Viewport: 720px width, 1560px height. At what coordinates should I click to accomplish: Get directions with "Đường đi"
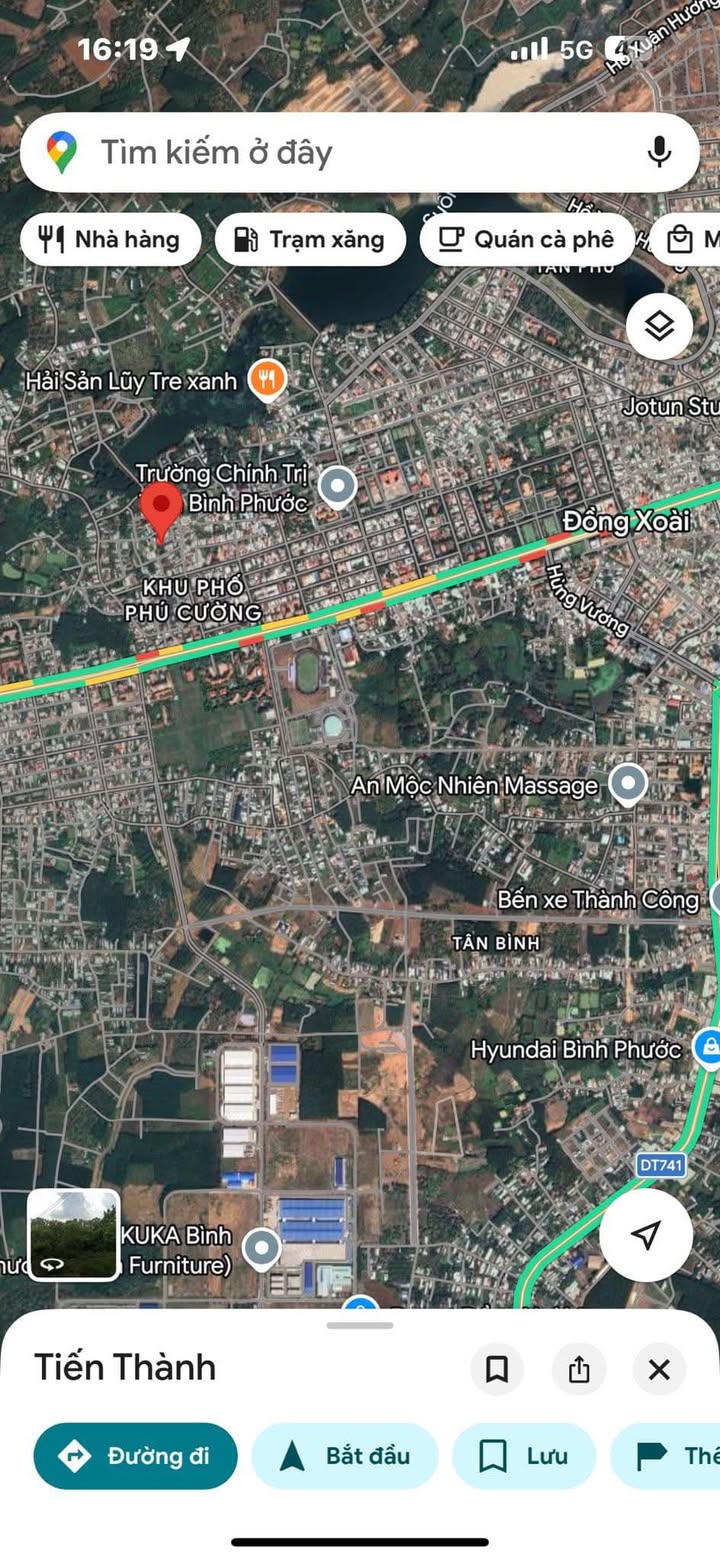[x=136, y=1456]
